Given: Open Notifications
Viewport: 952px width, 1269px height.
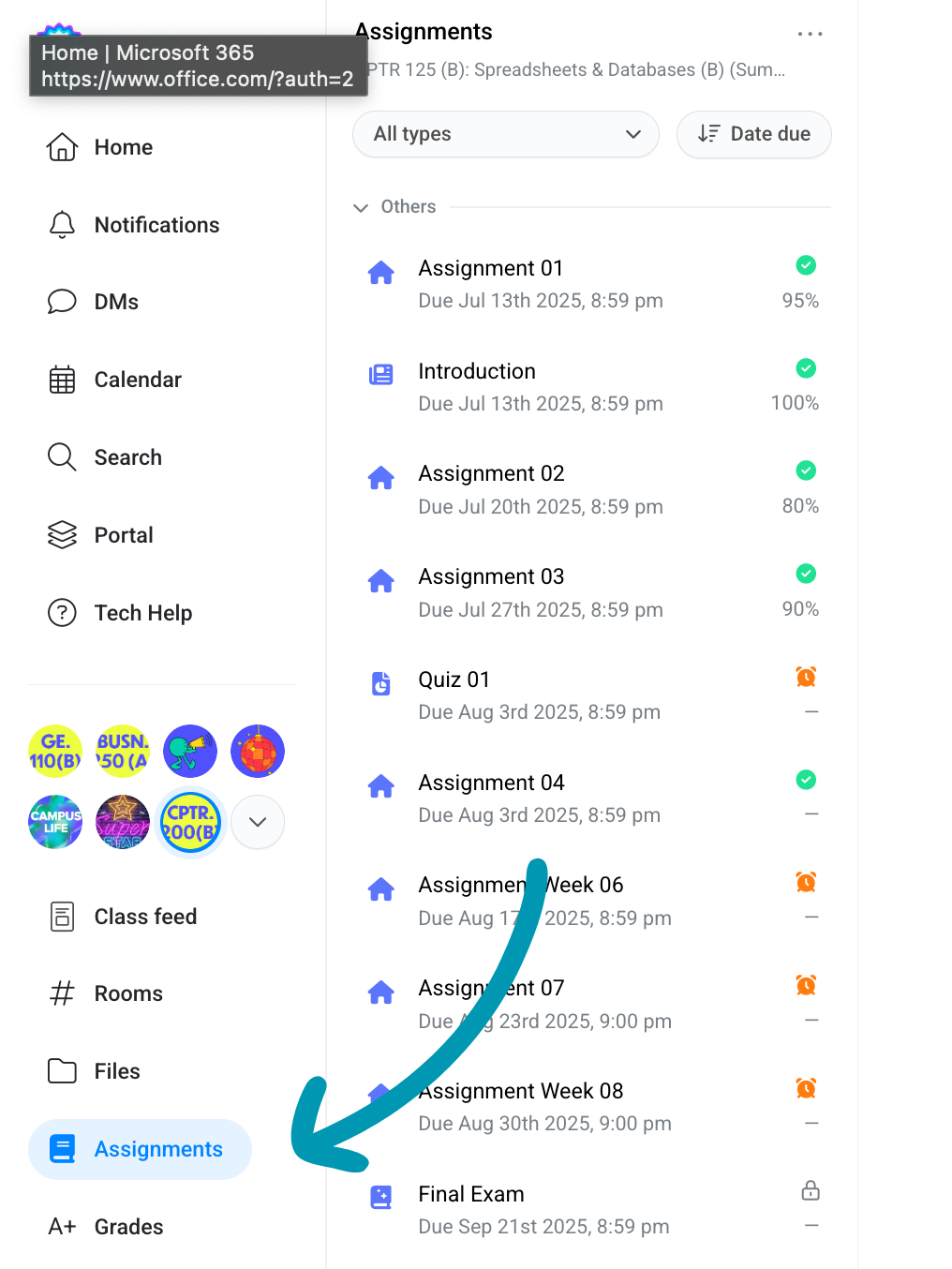Looking at the screenshot, I should [x=156, y=225].
